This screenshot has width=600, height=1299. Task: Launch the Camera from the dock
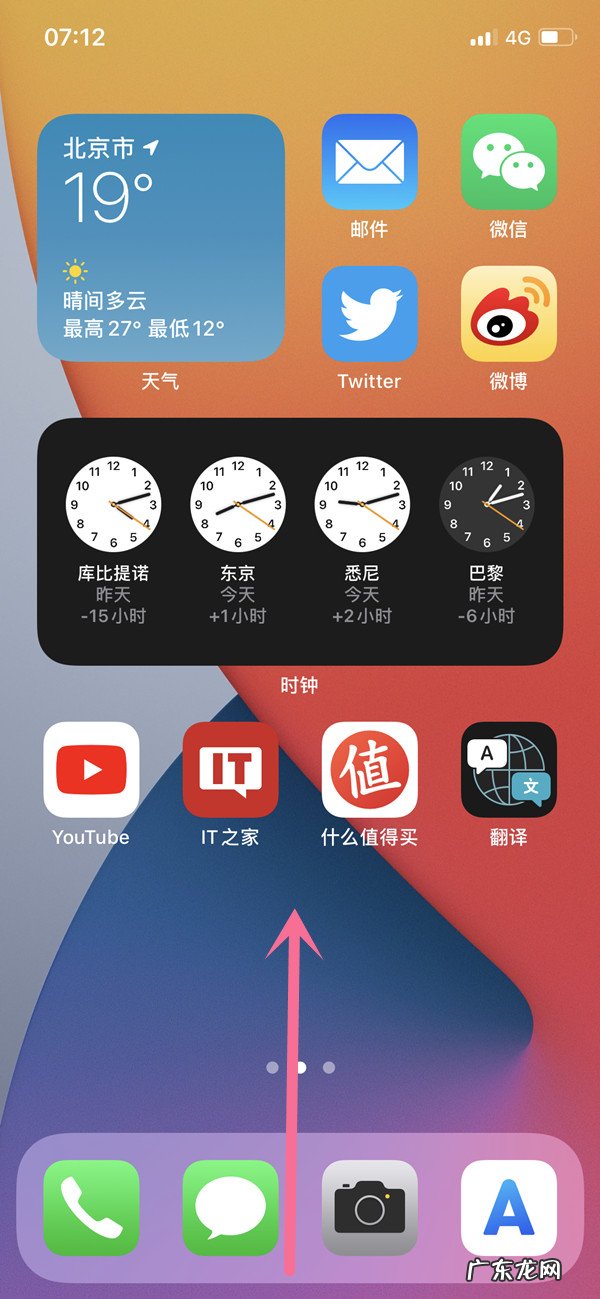click(369, 1207)
